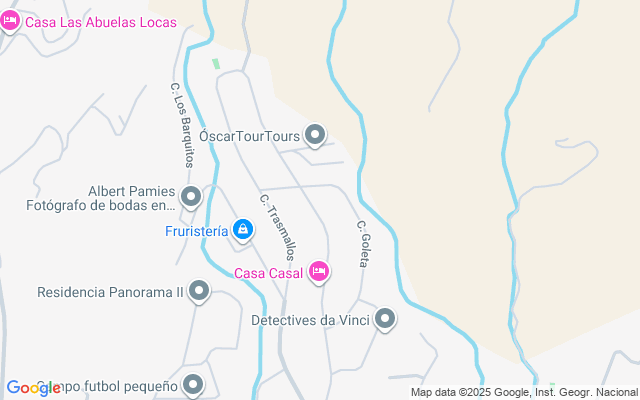Open the Detectives da Vinci pin
The height and width of the screenshot is (400, 640).
pos(385,320)
